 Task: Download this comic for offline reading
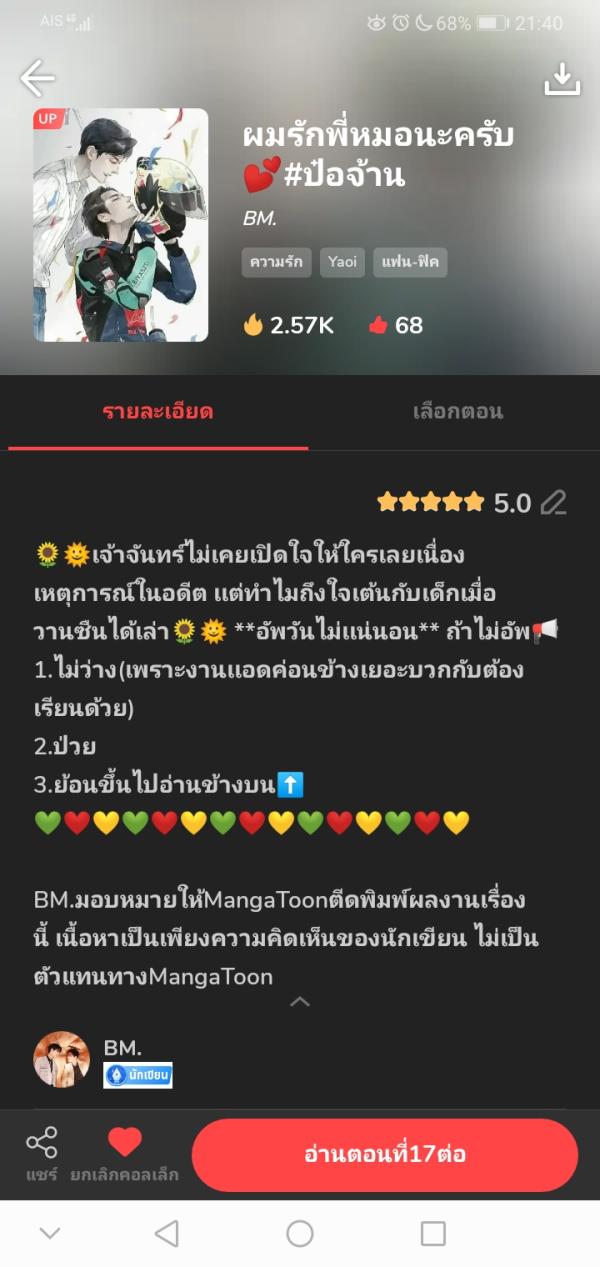562,79
